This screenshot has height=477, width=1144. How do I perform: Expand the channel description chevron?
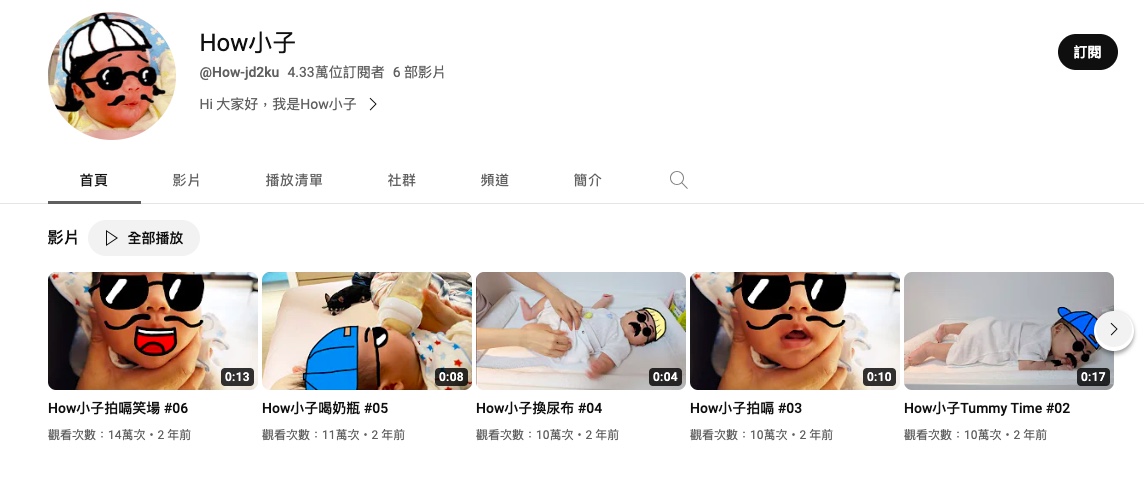coord(373,104)
